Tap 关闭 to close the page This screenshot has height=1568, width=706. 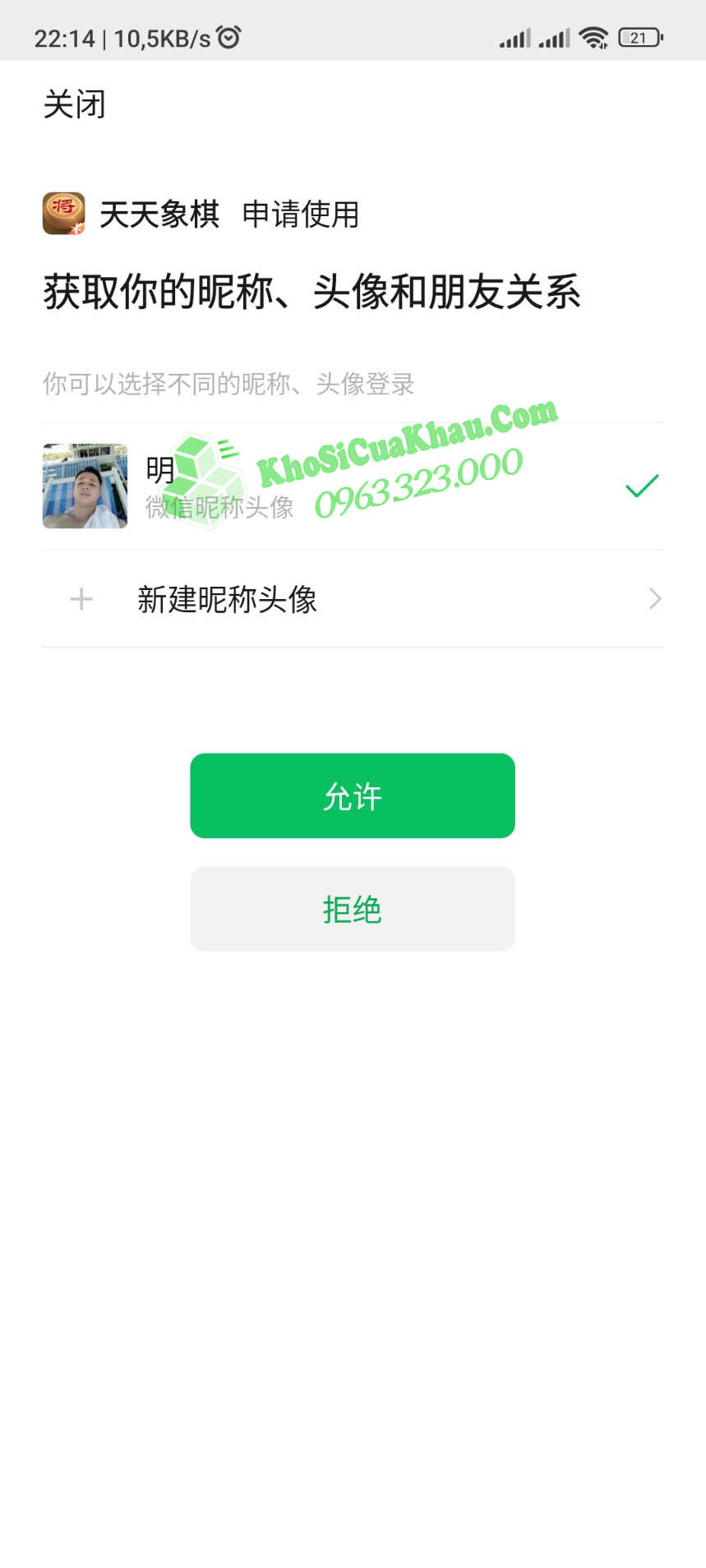click(75, 104)
